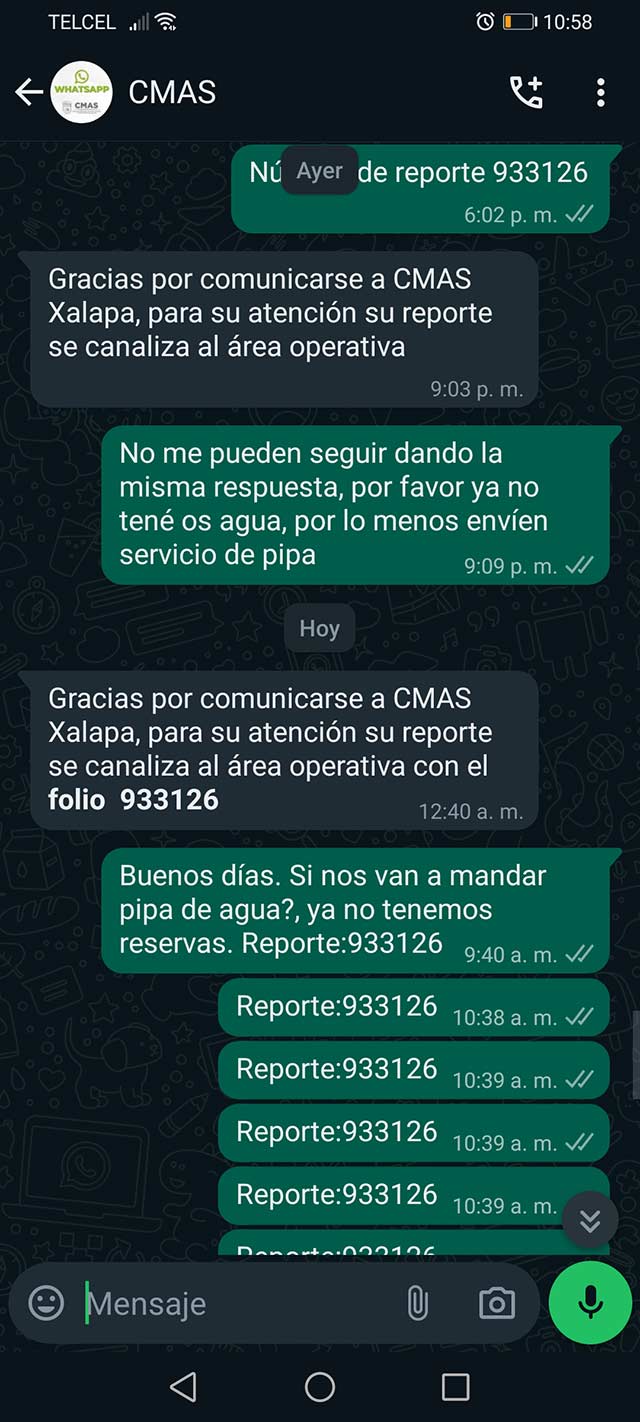The image size is (640, 1422).
Task: Go back from the CMAS chat
Action: (x=28, y=93)
